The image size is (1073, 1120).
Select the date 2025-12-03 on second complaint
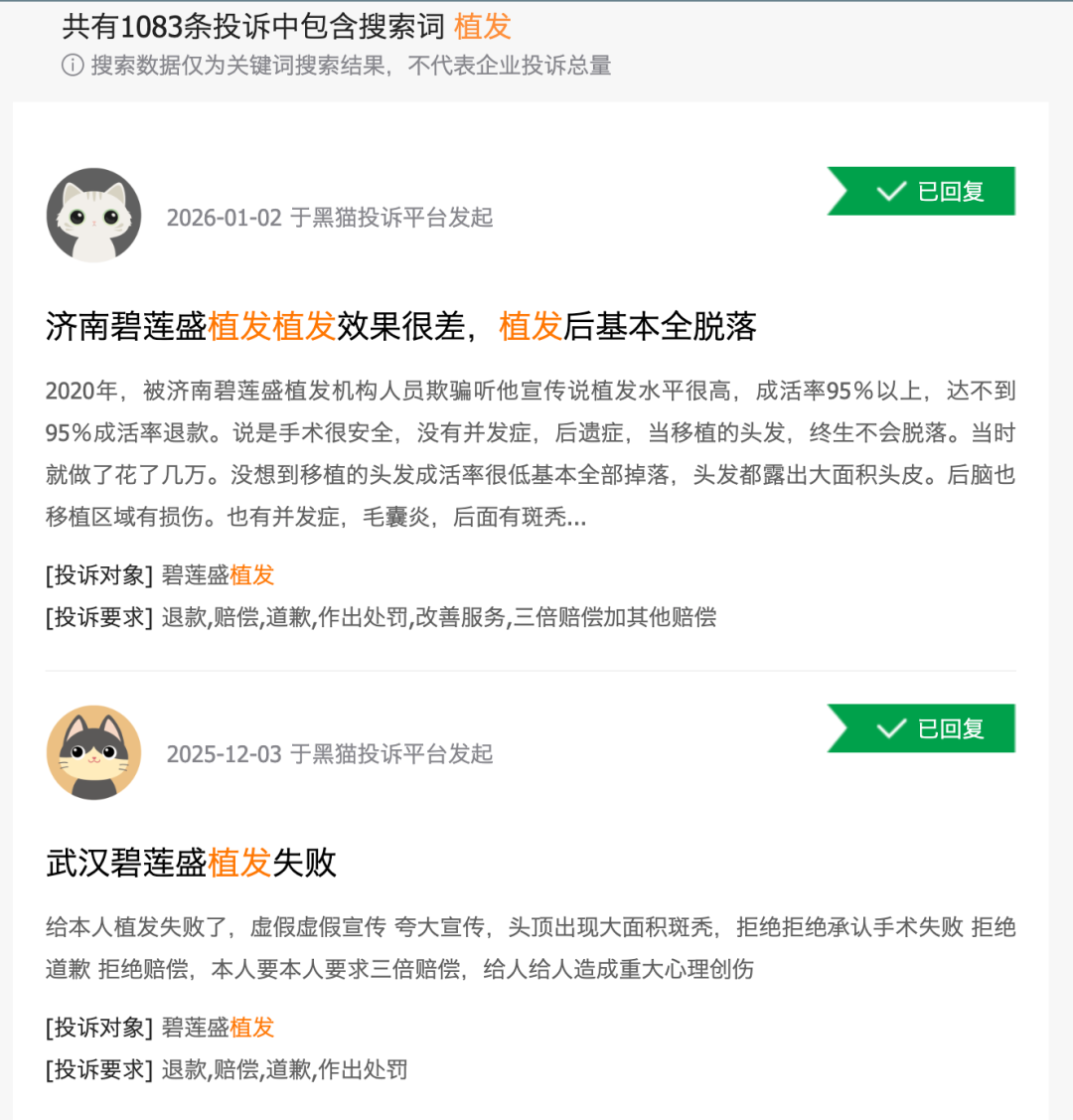[221, 755]
